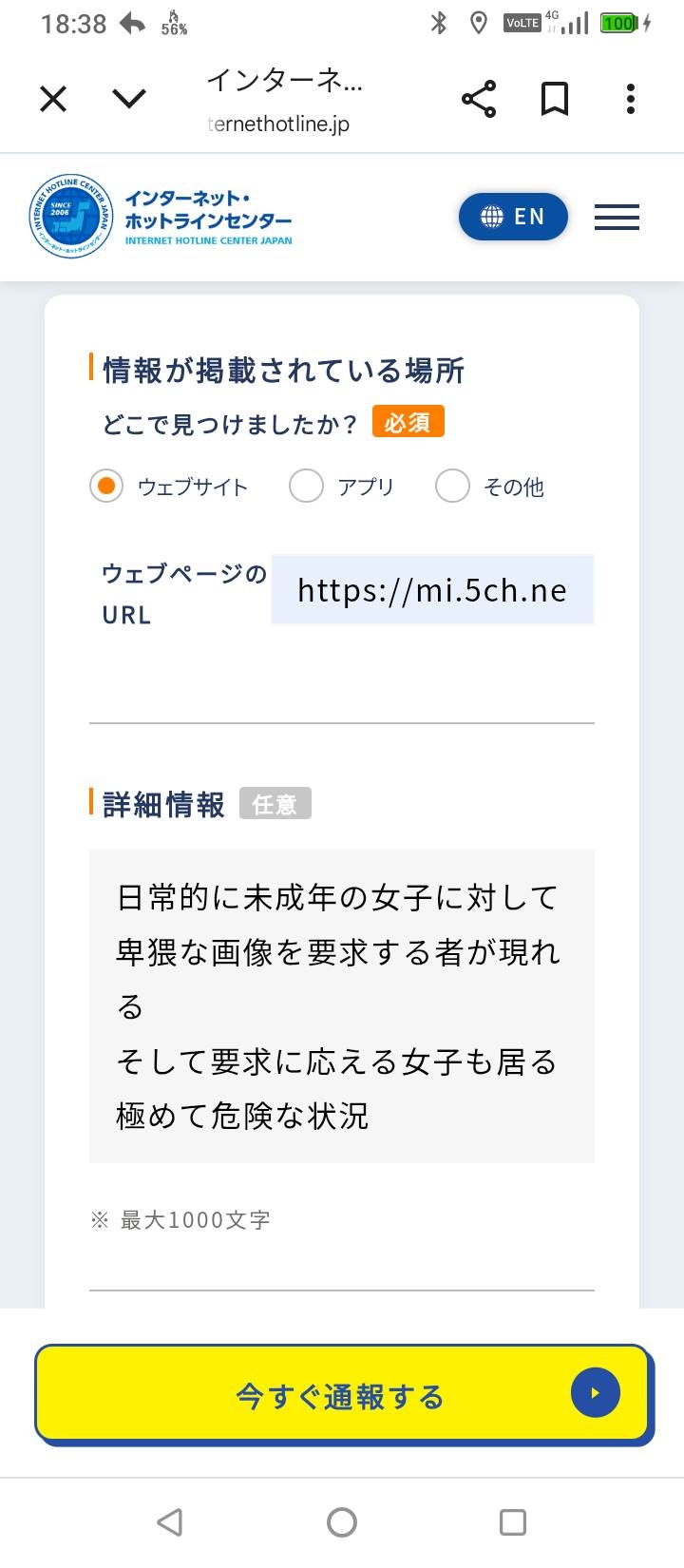The width and height of the screenshot is (684, 1568).
Task: Go back with the system back button
Action: pos(170,1522)
